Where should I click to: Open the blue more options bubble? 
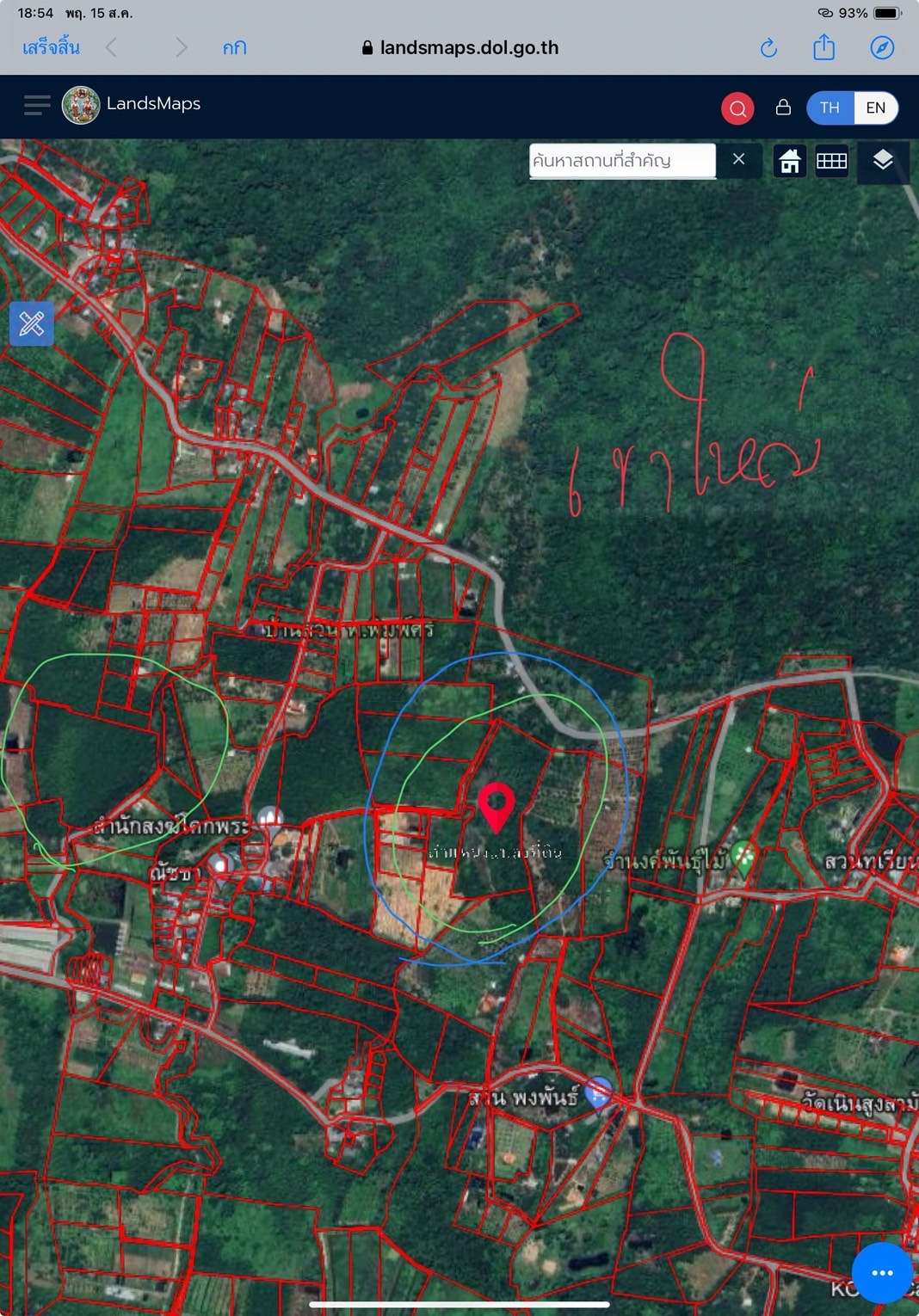pyautogui.click(x=882, y=1272)
